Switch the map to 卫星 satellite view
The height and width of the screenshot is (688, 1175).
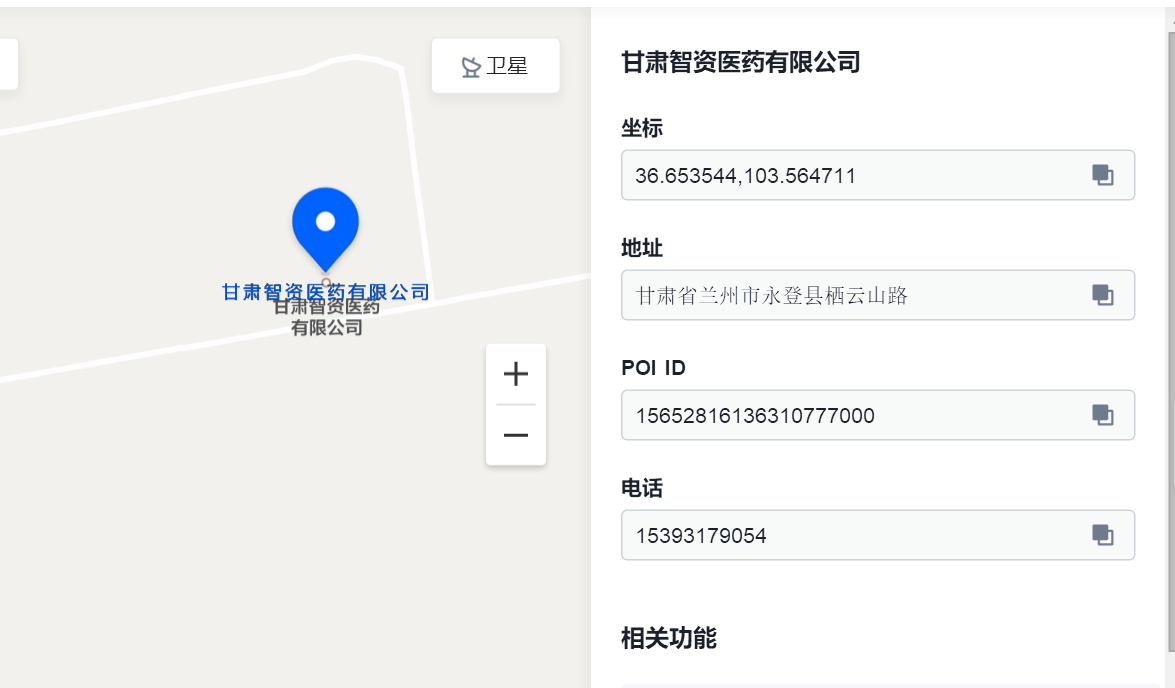[x=495, y=66]
